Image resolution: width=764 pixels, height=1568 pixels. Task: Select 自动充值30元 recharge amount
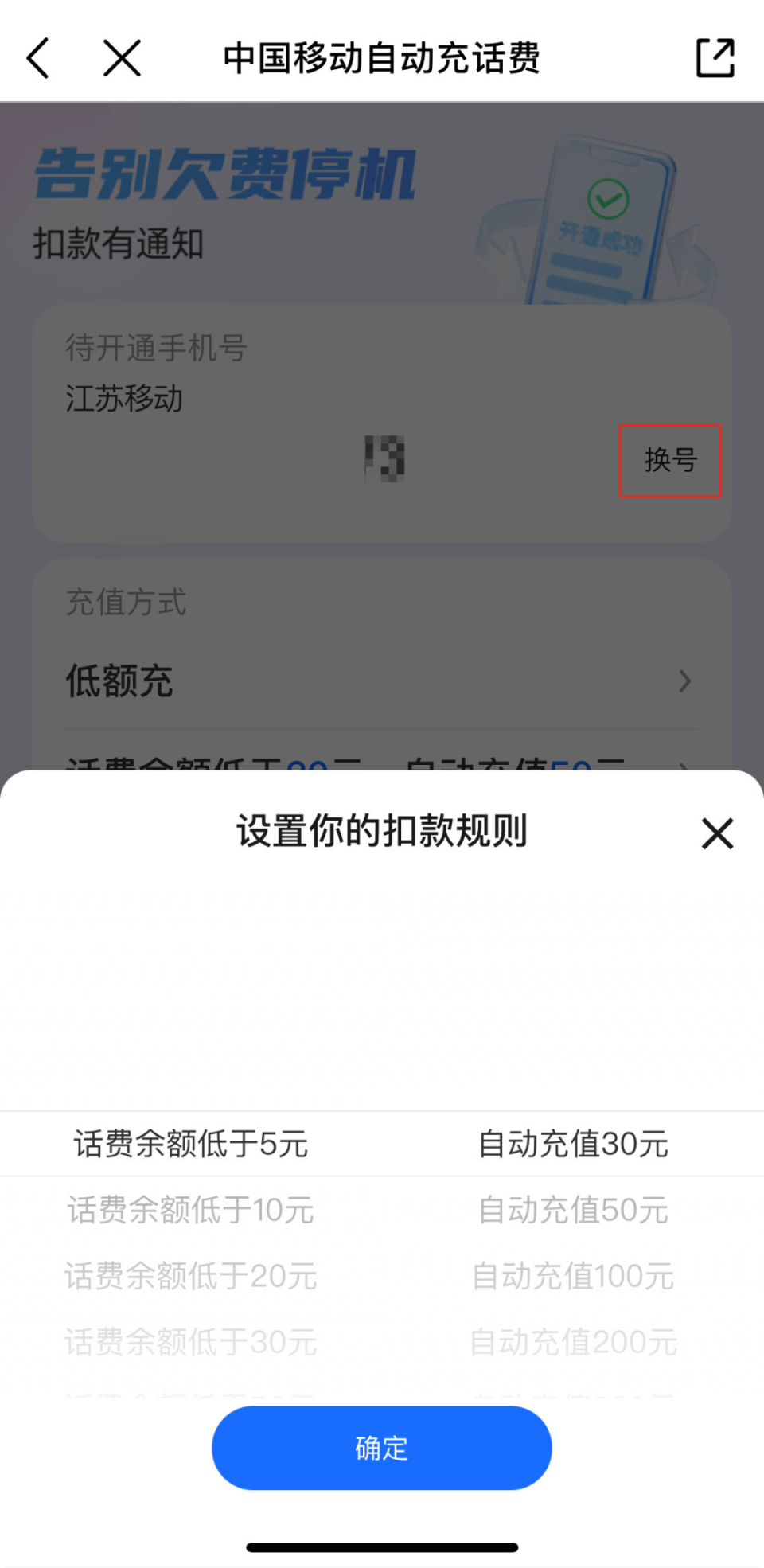(x=571, y=1144)
